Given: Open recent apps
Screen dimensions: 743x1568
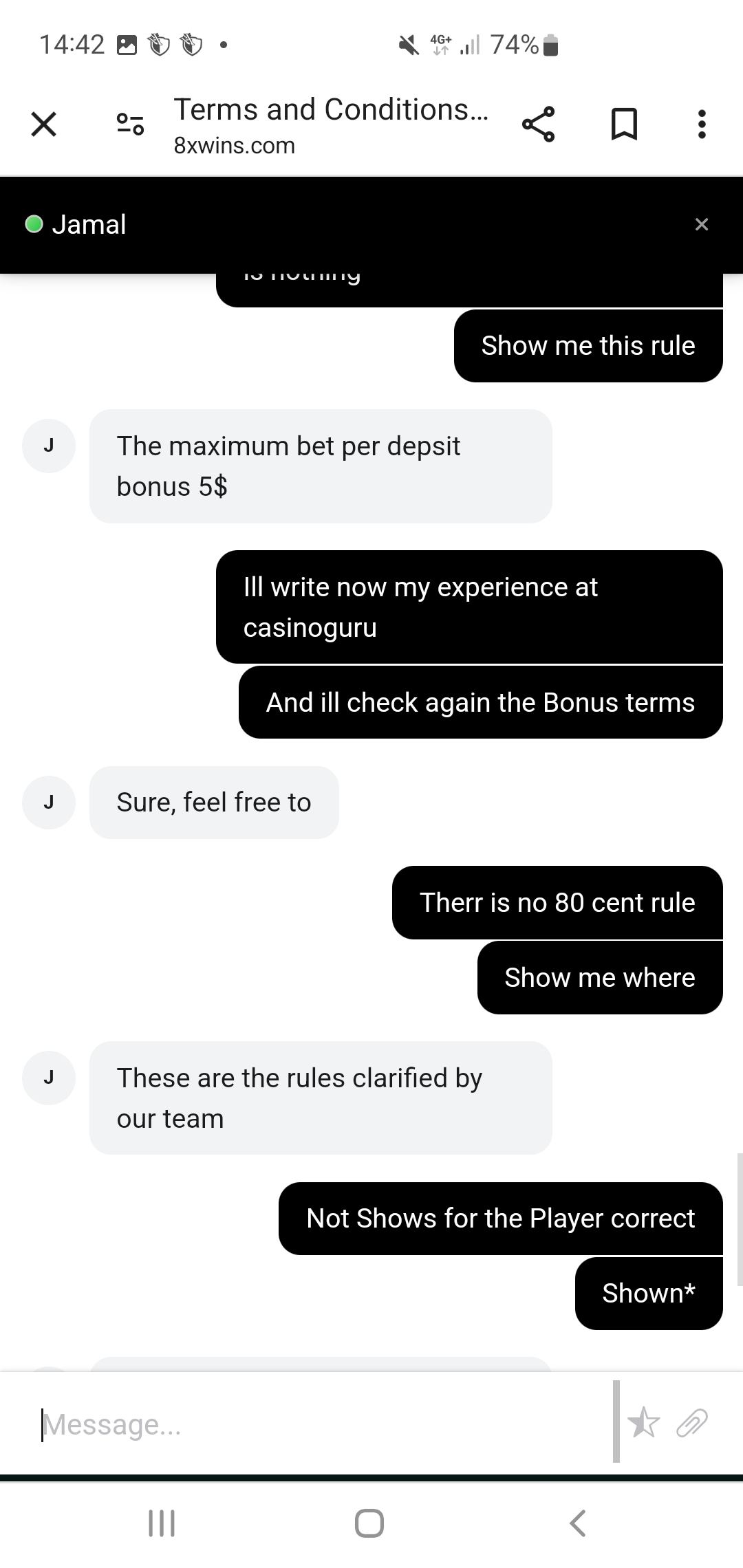Looking at the screenshot, I should click(x=162, y=1523).
